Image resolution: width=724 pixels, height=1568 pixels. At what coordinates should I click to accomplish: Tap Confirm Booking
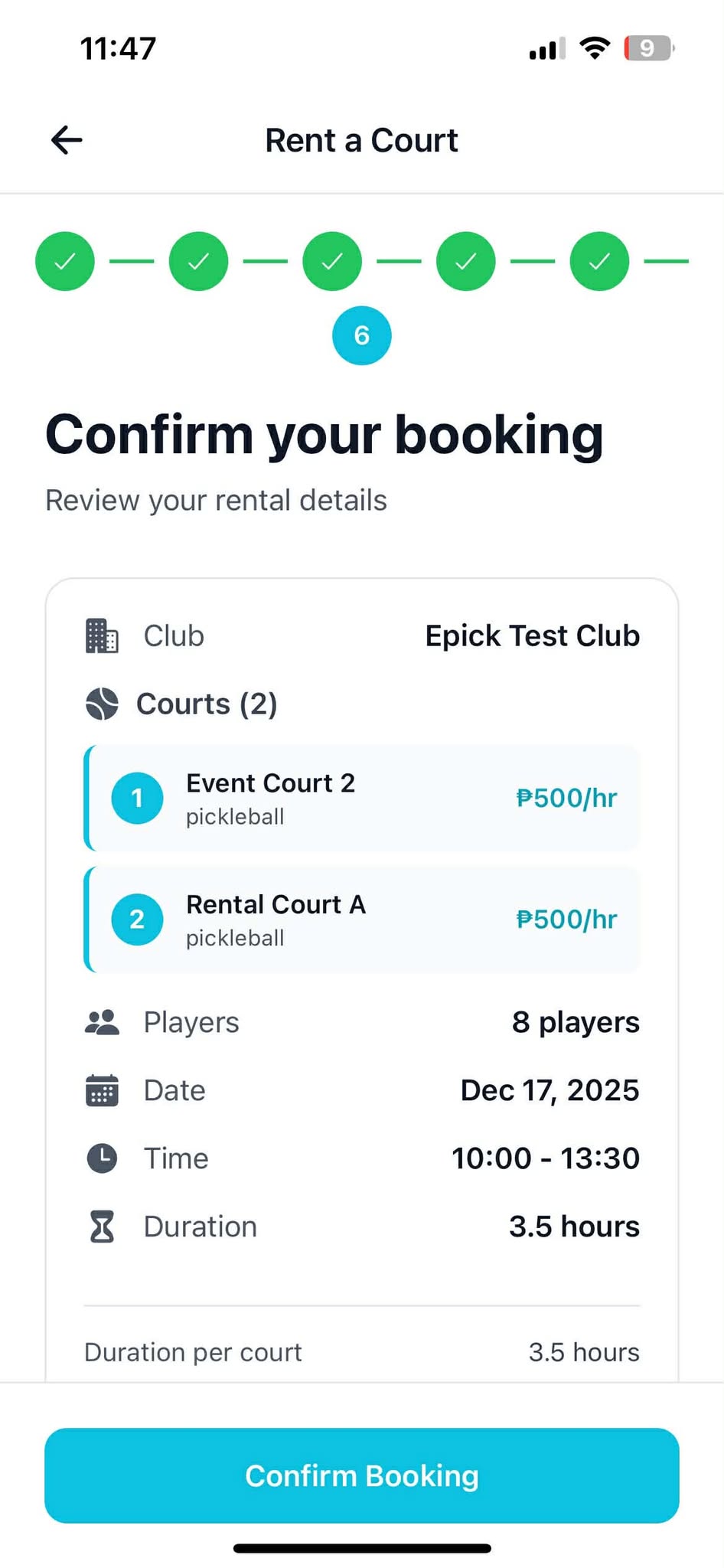tap(361, 1475)
